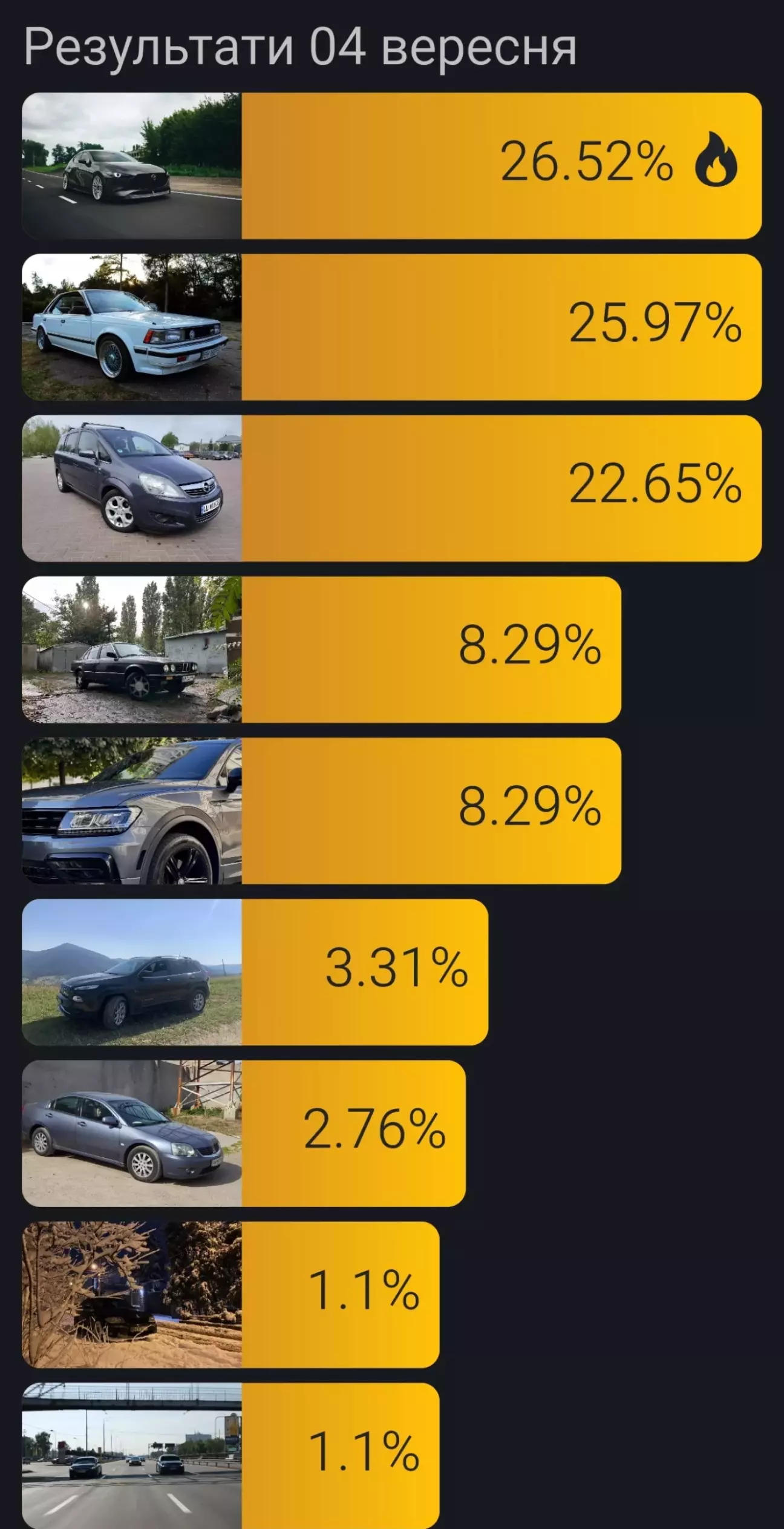The image size is (784, 1529).
Task: Open the winning 26.52% car result
Action: (x=391, y=165)
